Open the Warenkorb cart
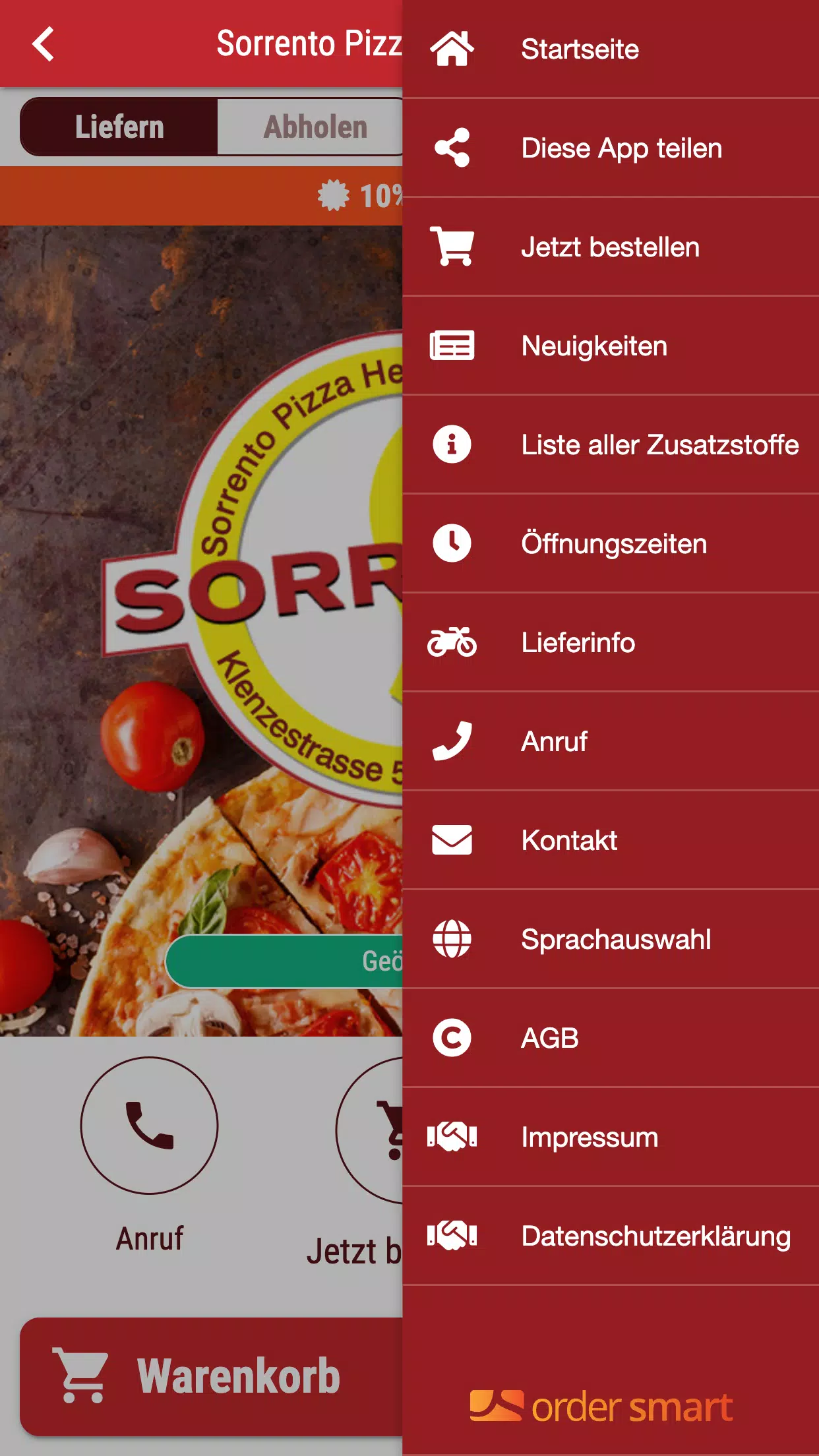Image resolution: width=819 pixels, height=1456 pixels. pyautogui.click(x=211, y=1377)
